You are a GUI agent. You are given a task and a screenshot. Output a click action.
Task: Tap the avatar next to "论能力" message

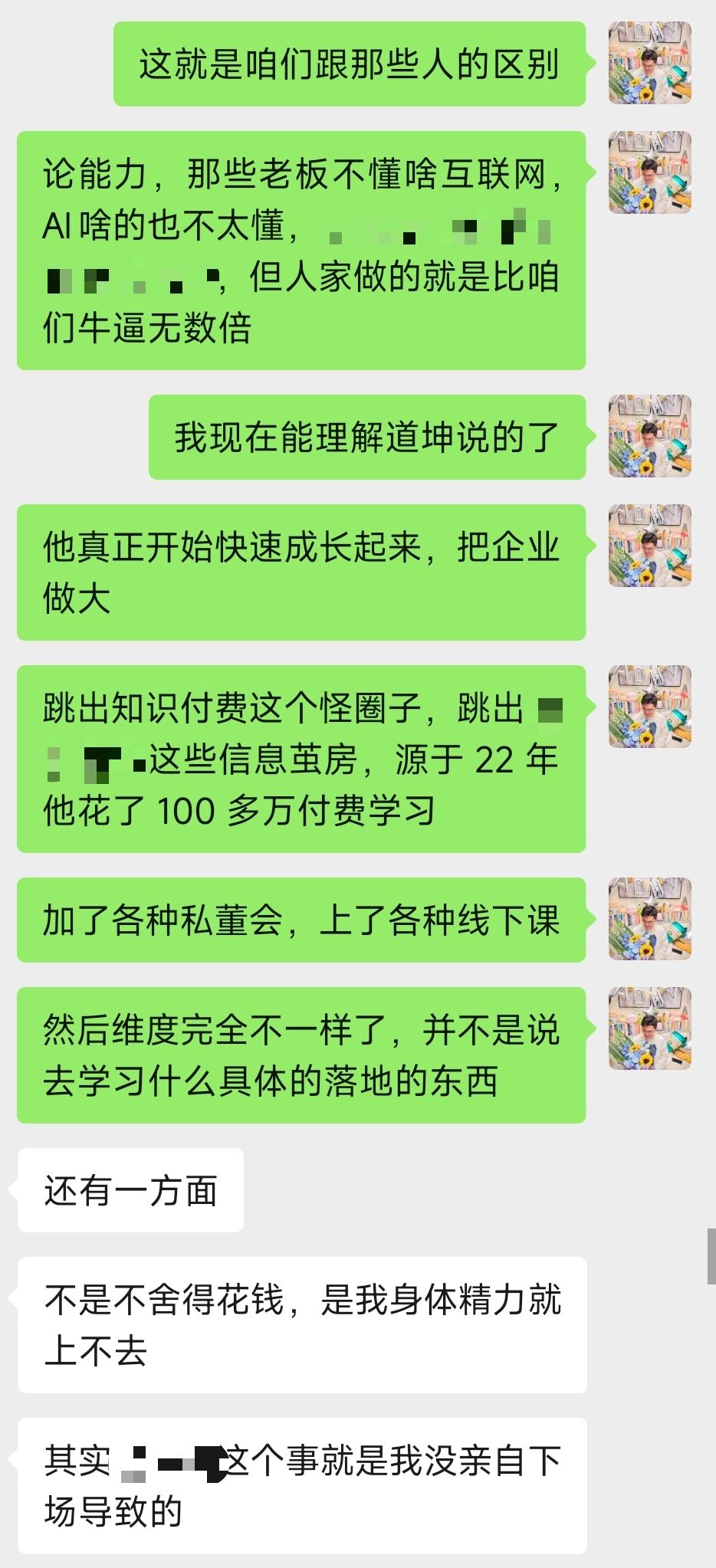click(650, 172)
